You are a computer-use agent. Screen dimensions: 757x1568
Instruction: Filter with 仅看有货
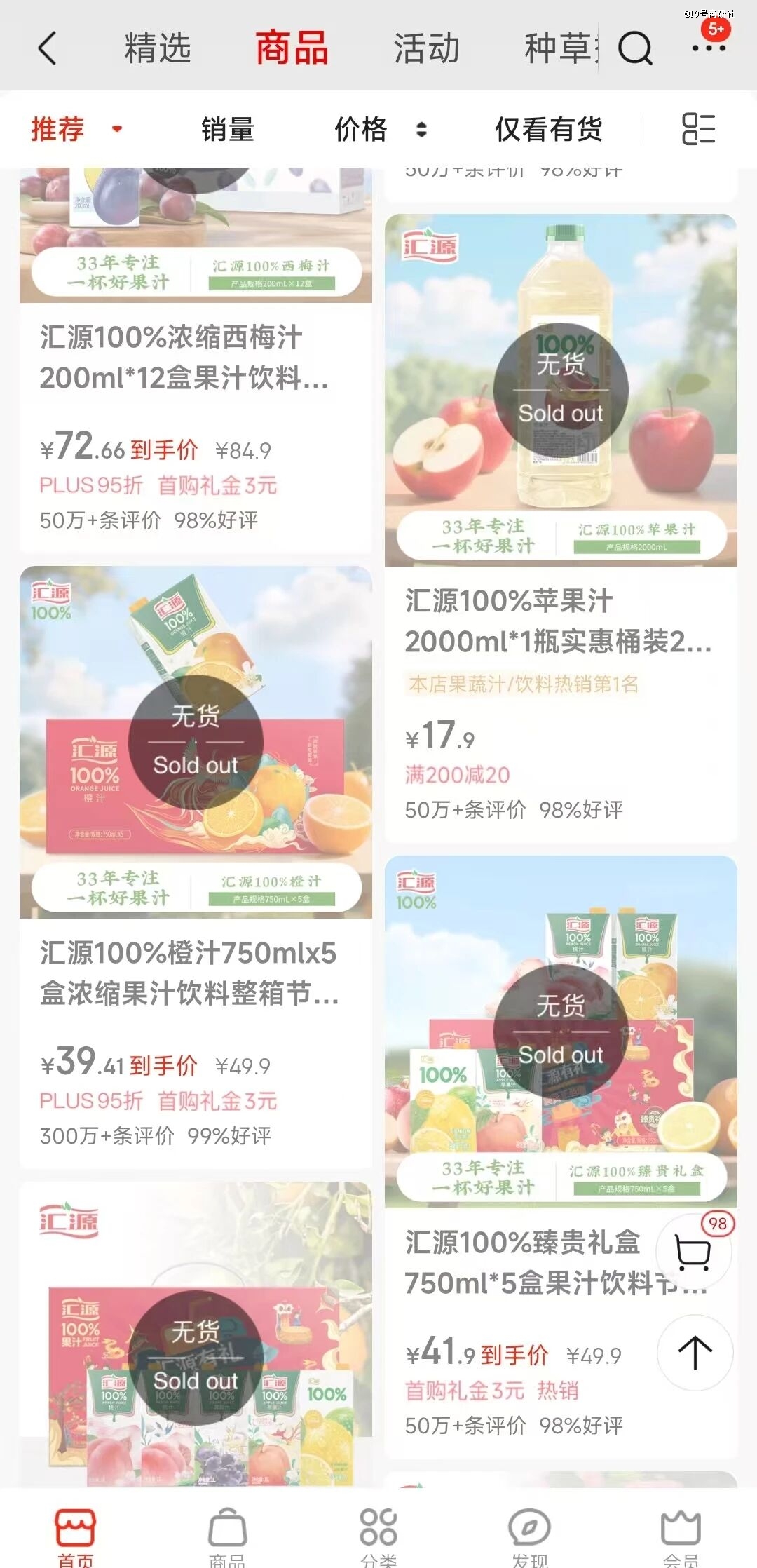point(548,130)
